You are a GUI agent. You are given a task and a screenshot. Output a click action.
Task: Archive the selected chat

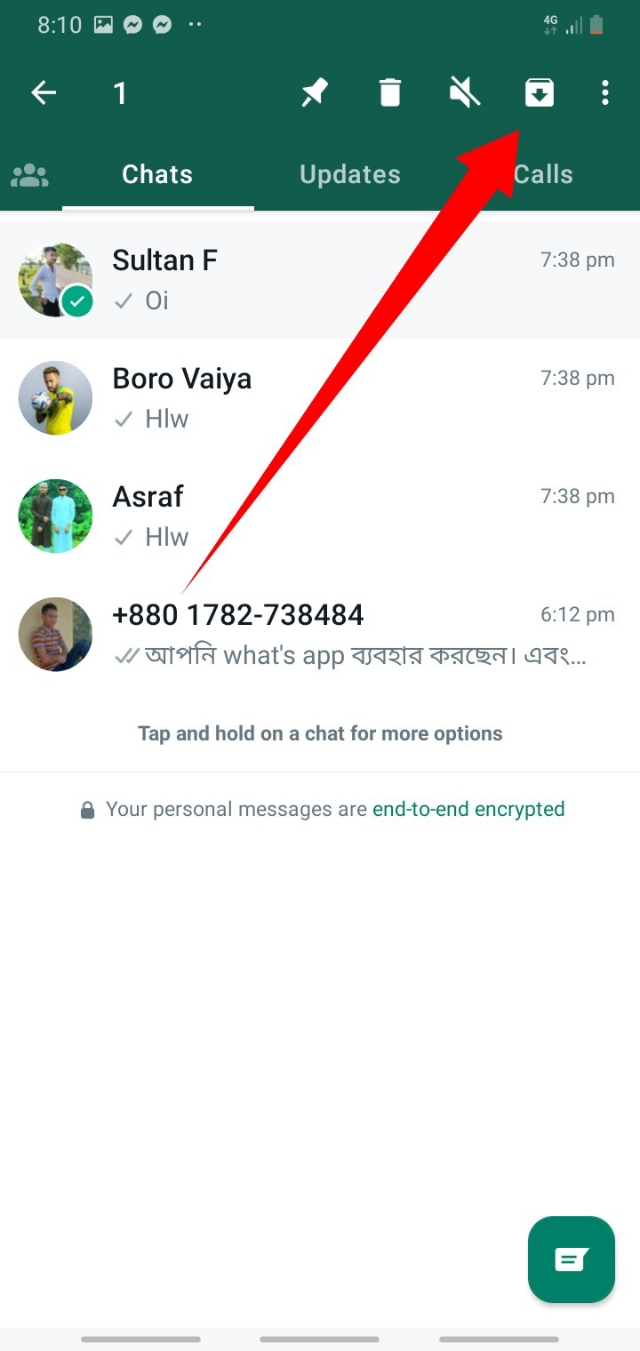[x=539, y=93]
